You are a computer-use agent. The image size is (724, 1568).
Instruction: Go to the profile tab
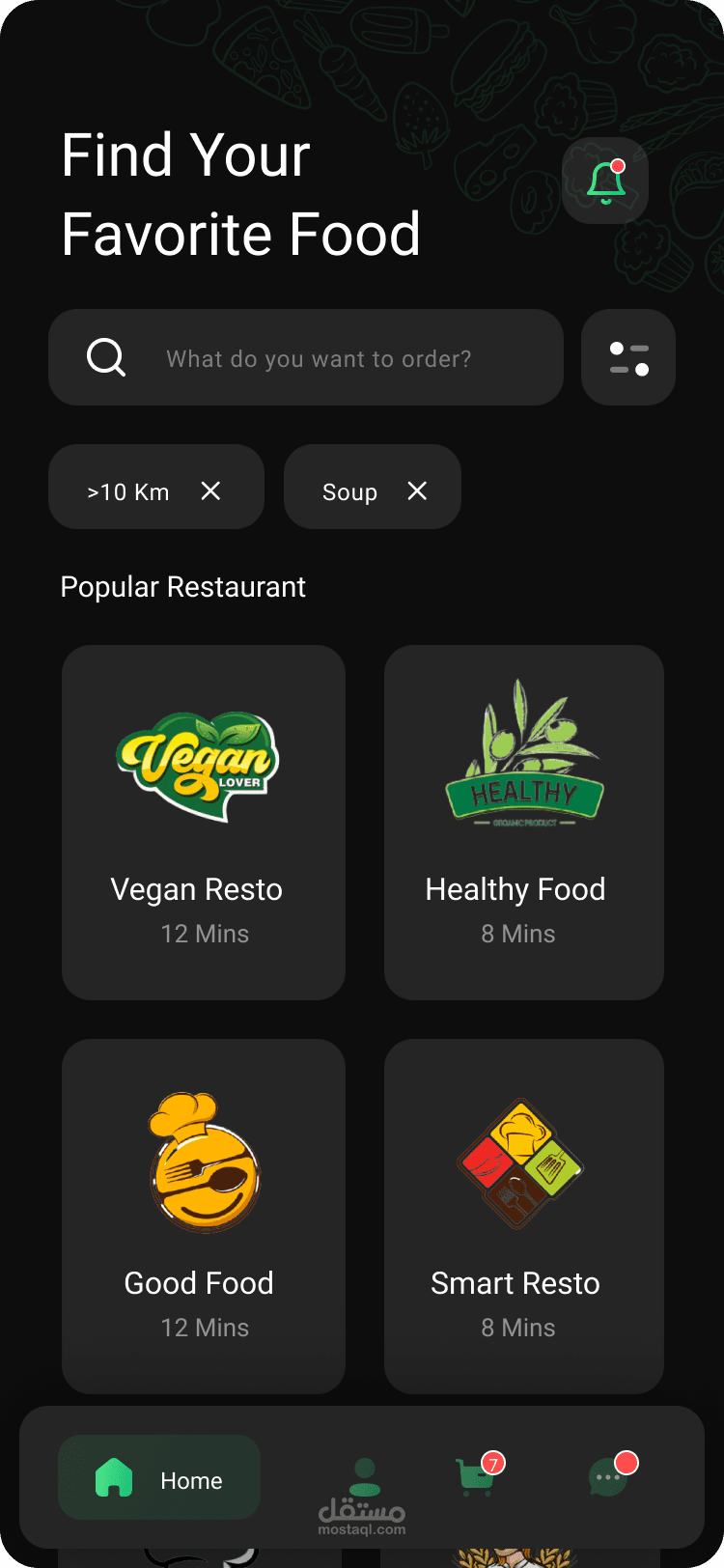[x=365, y=1475]
